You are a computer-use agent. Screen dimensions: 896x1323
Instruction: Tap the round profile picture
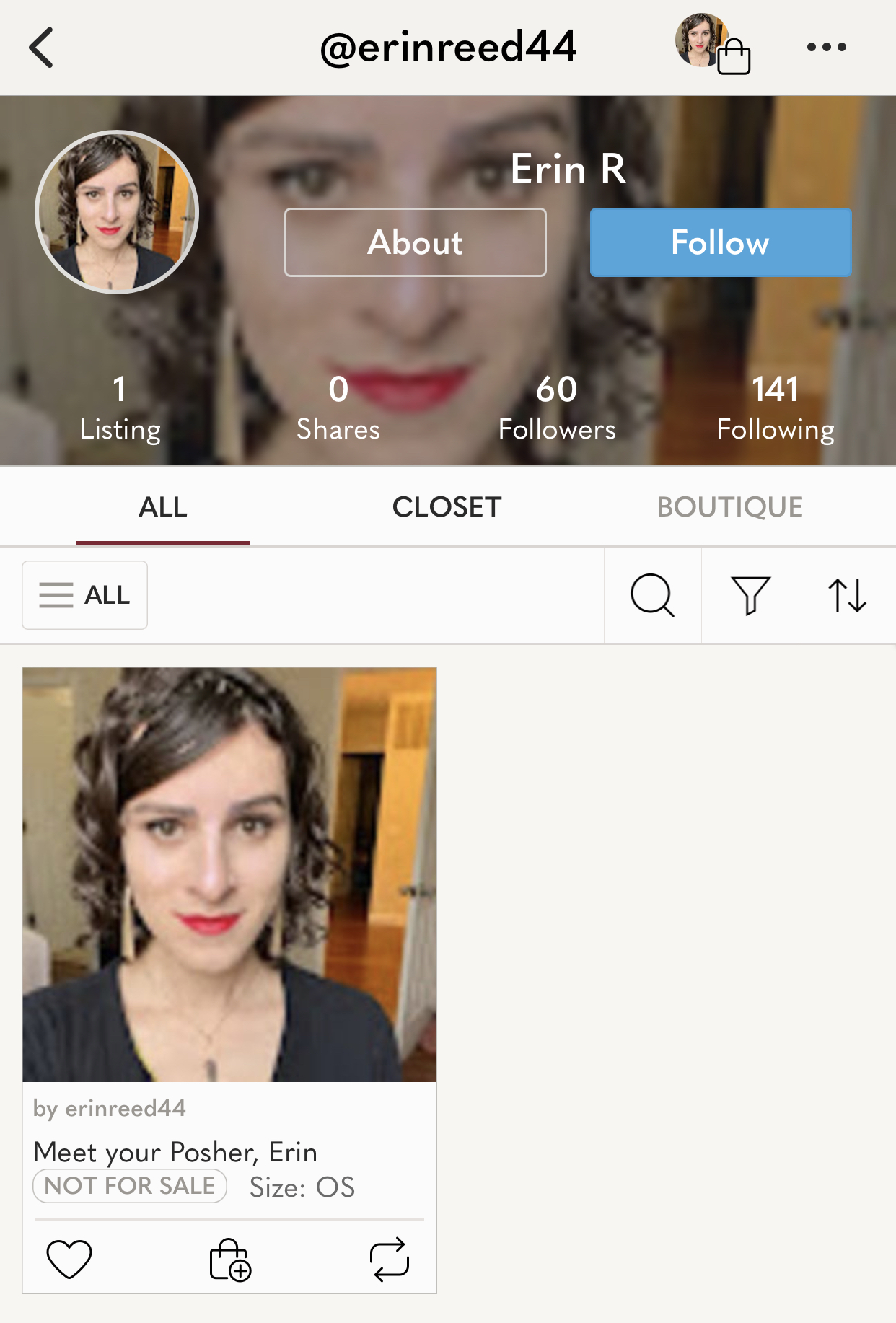tap(117, 212)
